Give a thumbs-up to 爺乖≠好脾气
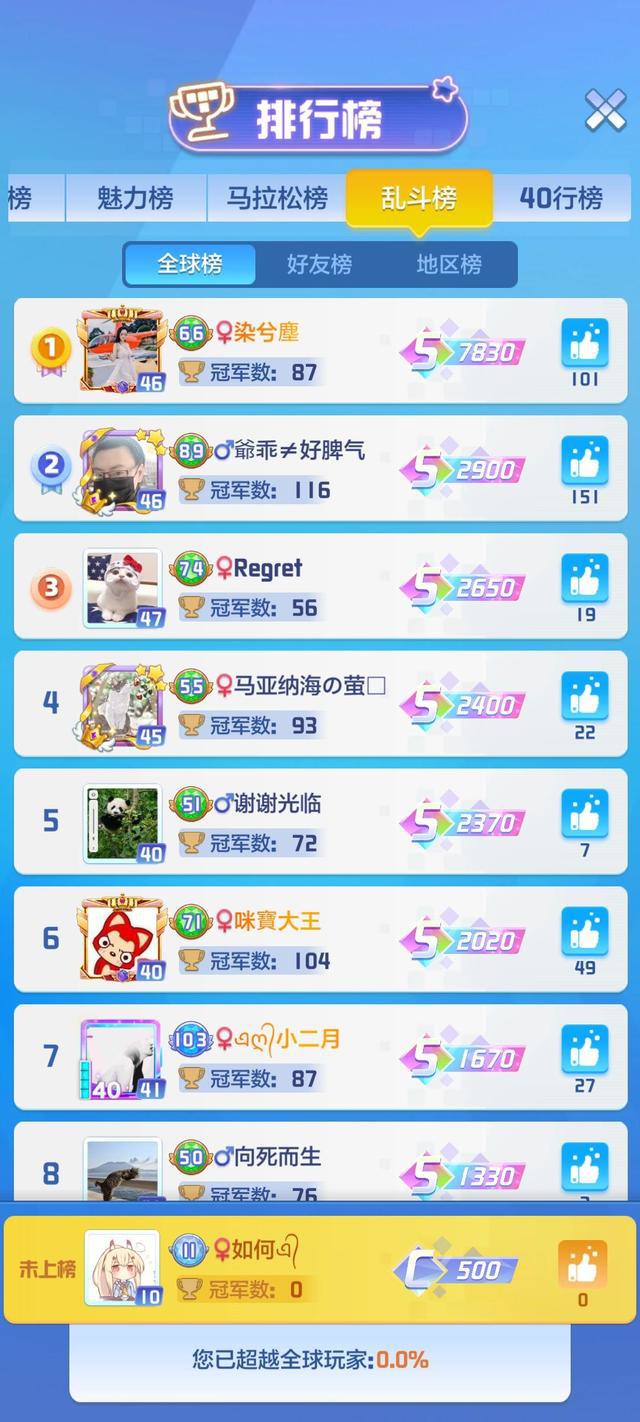The width and height of the screenshot is (640, 1422). point(585,461)
